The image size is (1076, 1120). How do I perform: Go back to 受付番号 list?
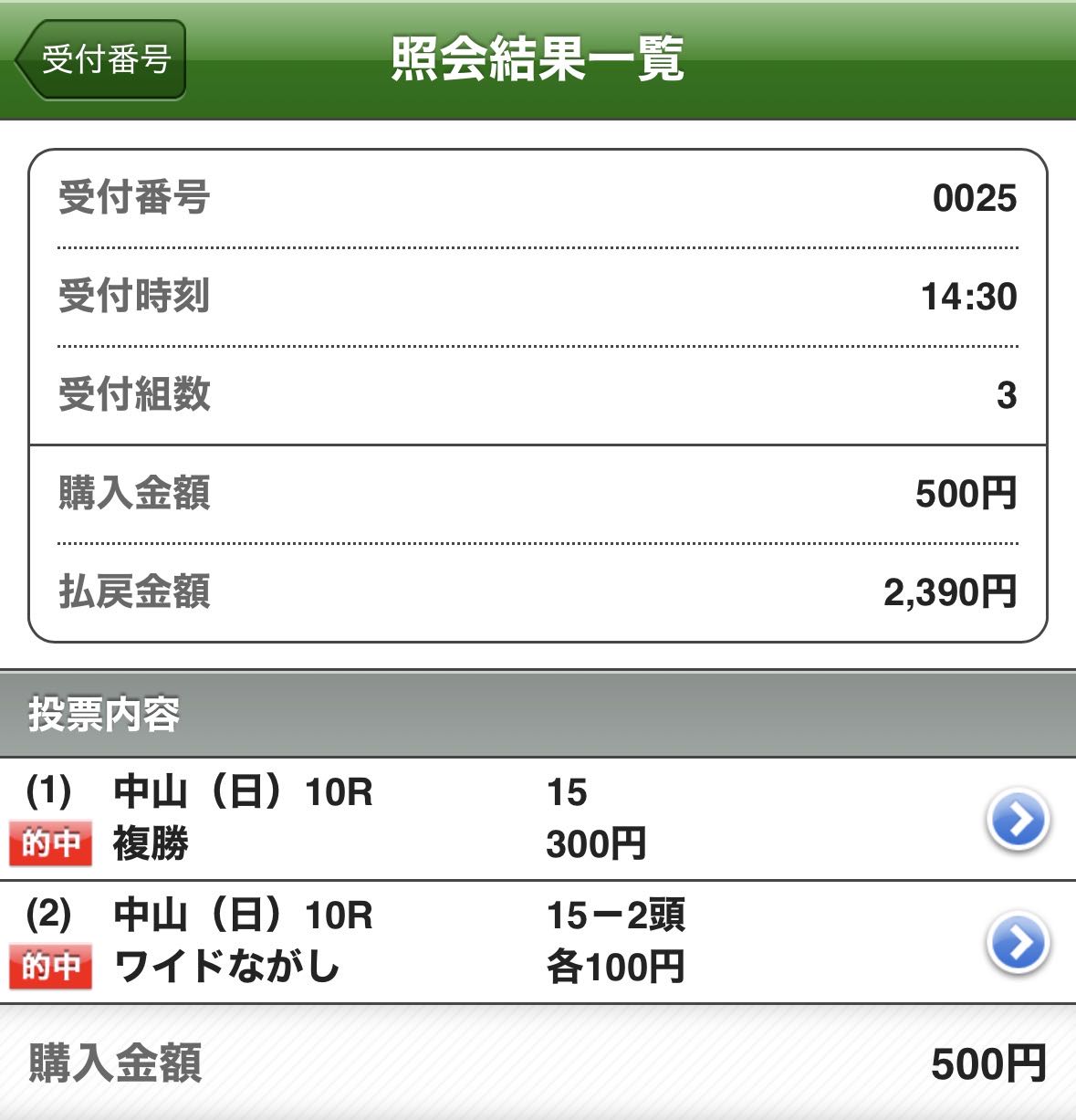coord(100,59)
